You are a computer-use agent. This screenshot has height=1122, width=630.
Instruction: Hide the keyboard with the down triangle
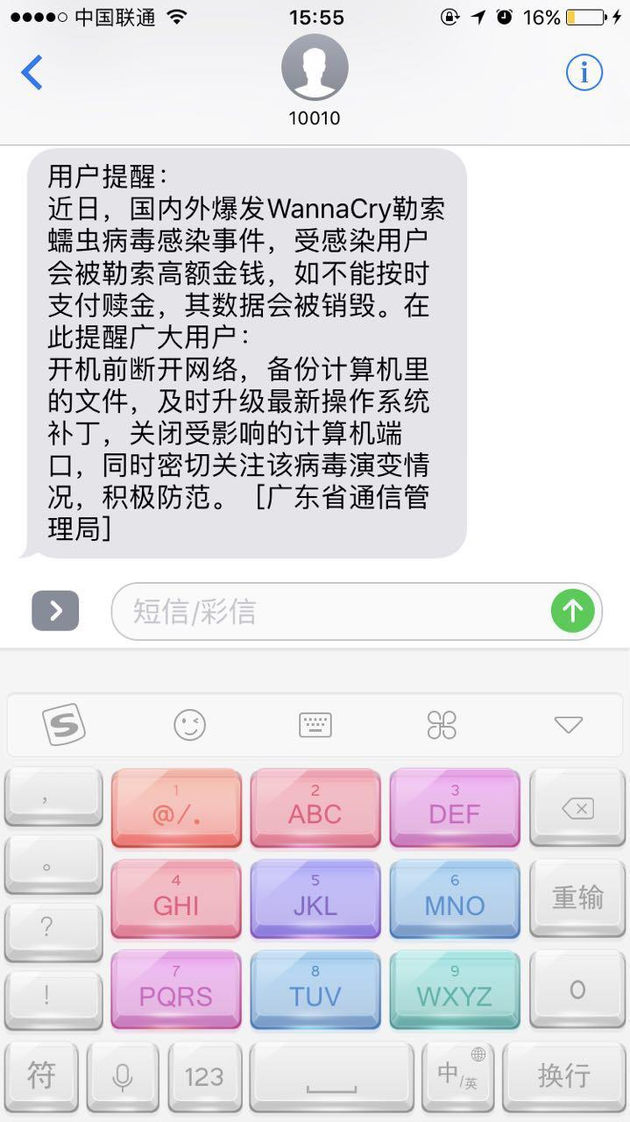point(568,724)
